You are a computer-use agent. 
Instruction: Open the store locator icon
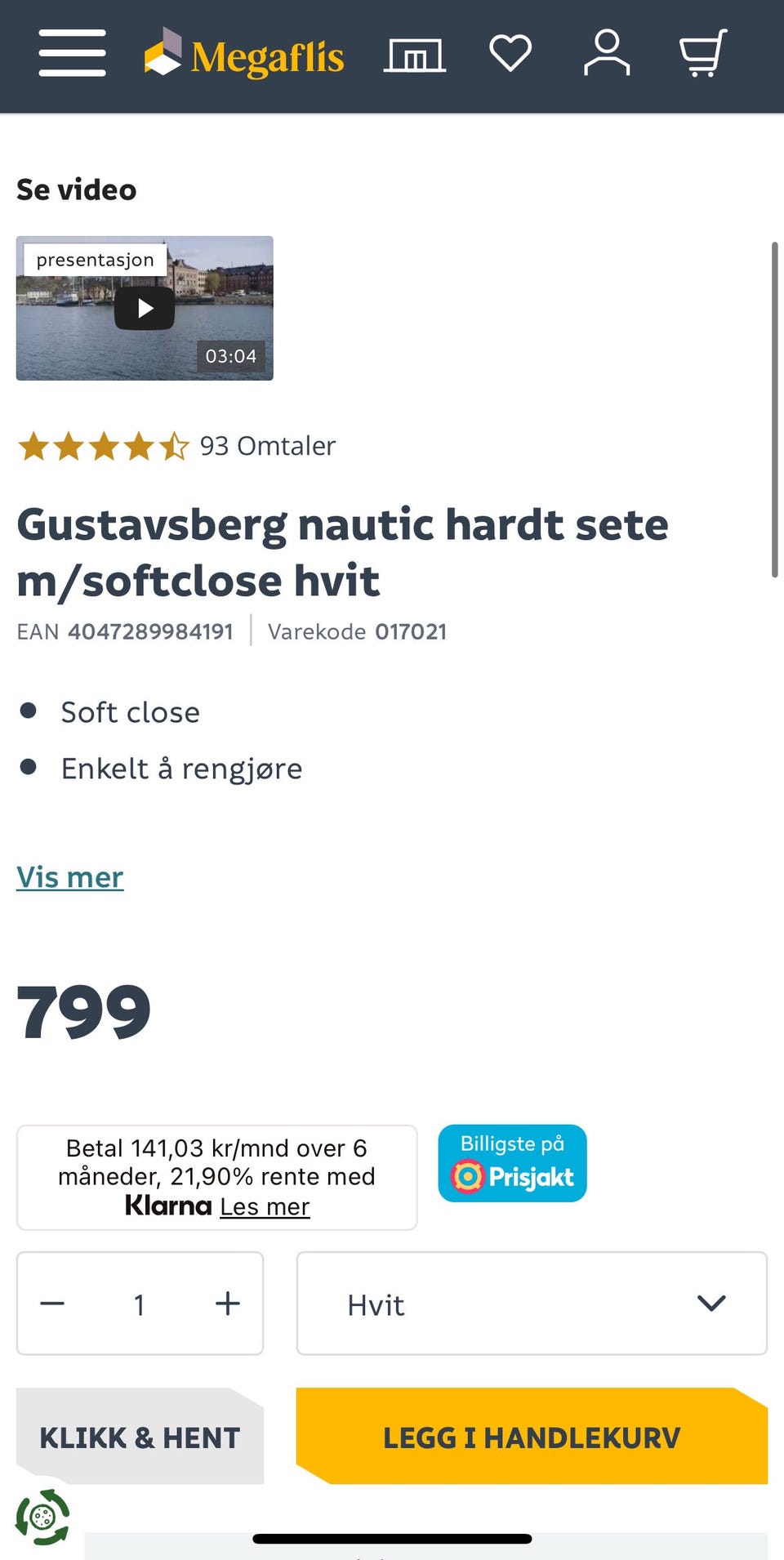pyautogui.click(x=415, y=54)
